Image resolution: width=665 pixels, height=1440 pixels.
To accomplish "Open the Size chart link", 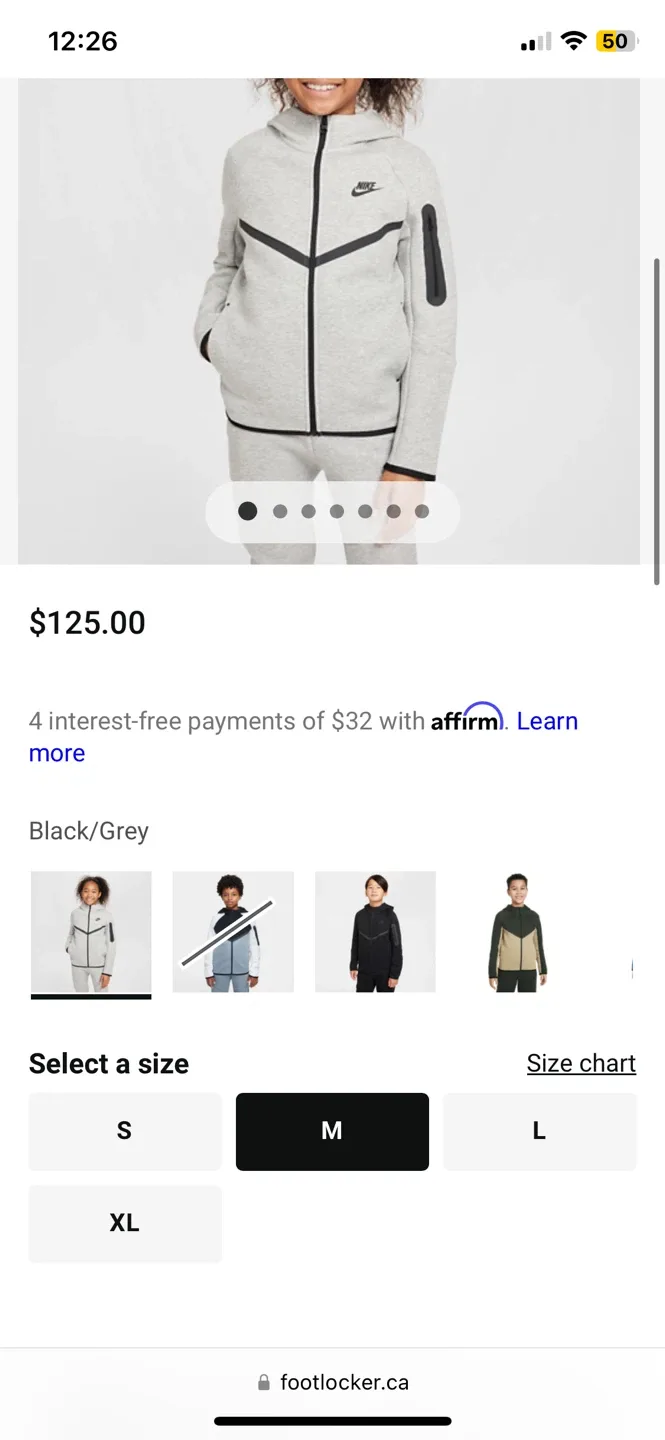I will click(581, 1063).
